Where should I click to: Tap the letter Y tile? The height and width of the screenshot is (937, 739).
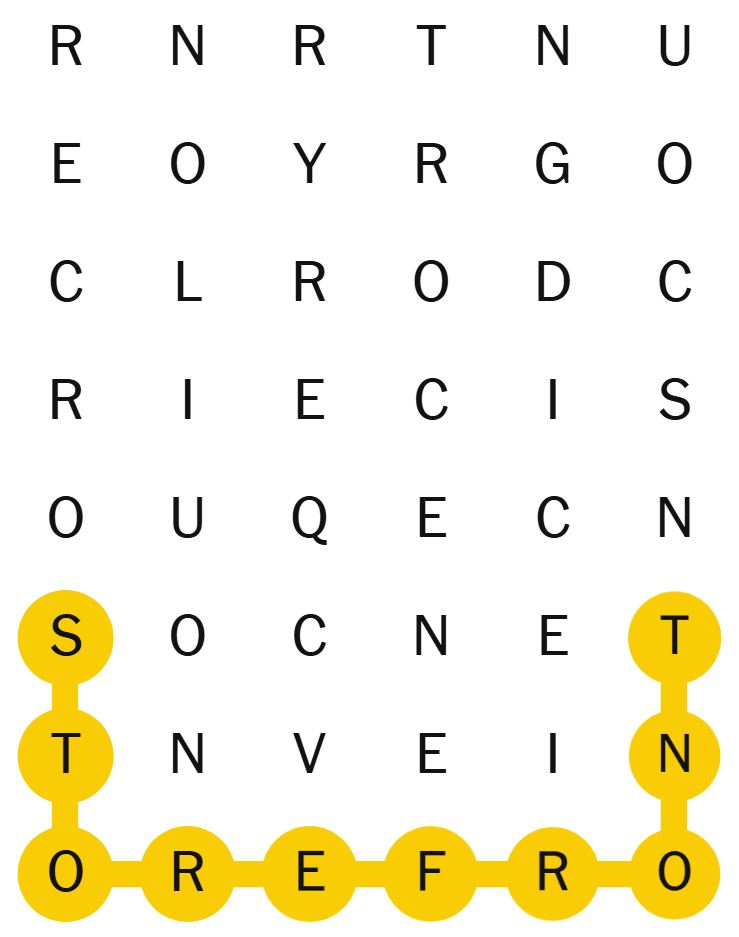[x=309, y=165]
